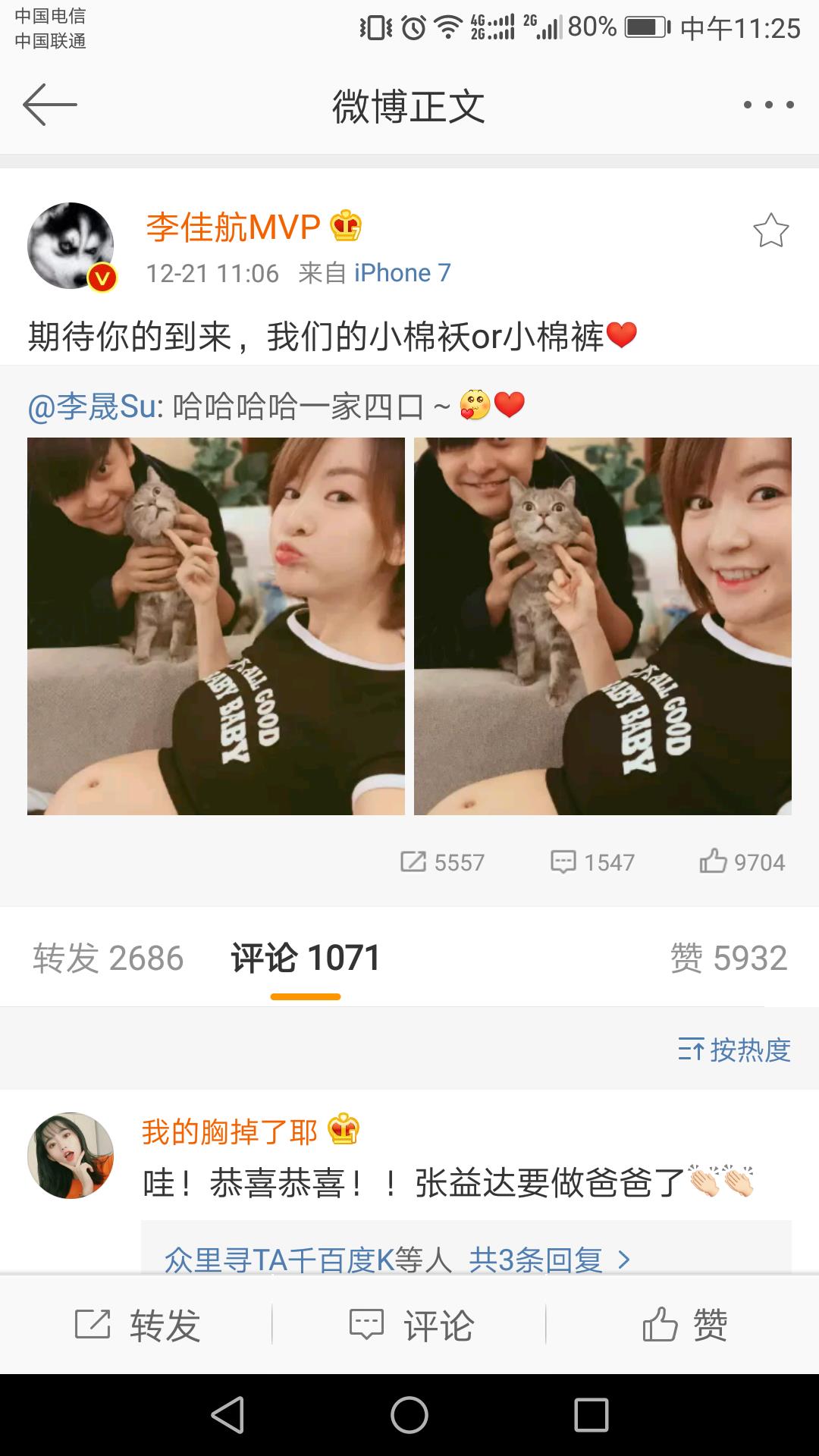Tap 赞 in the bottom action bar

click(x=684, y=1326)
